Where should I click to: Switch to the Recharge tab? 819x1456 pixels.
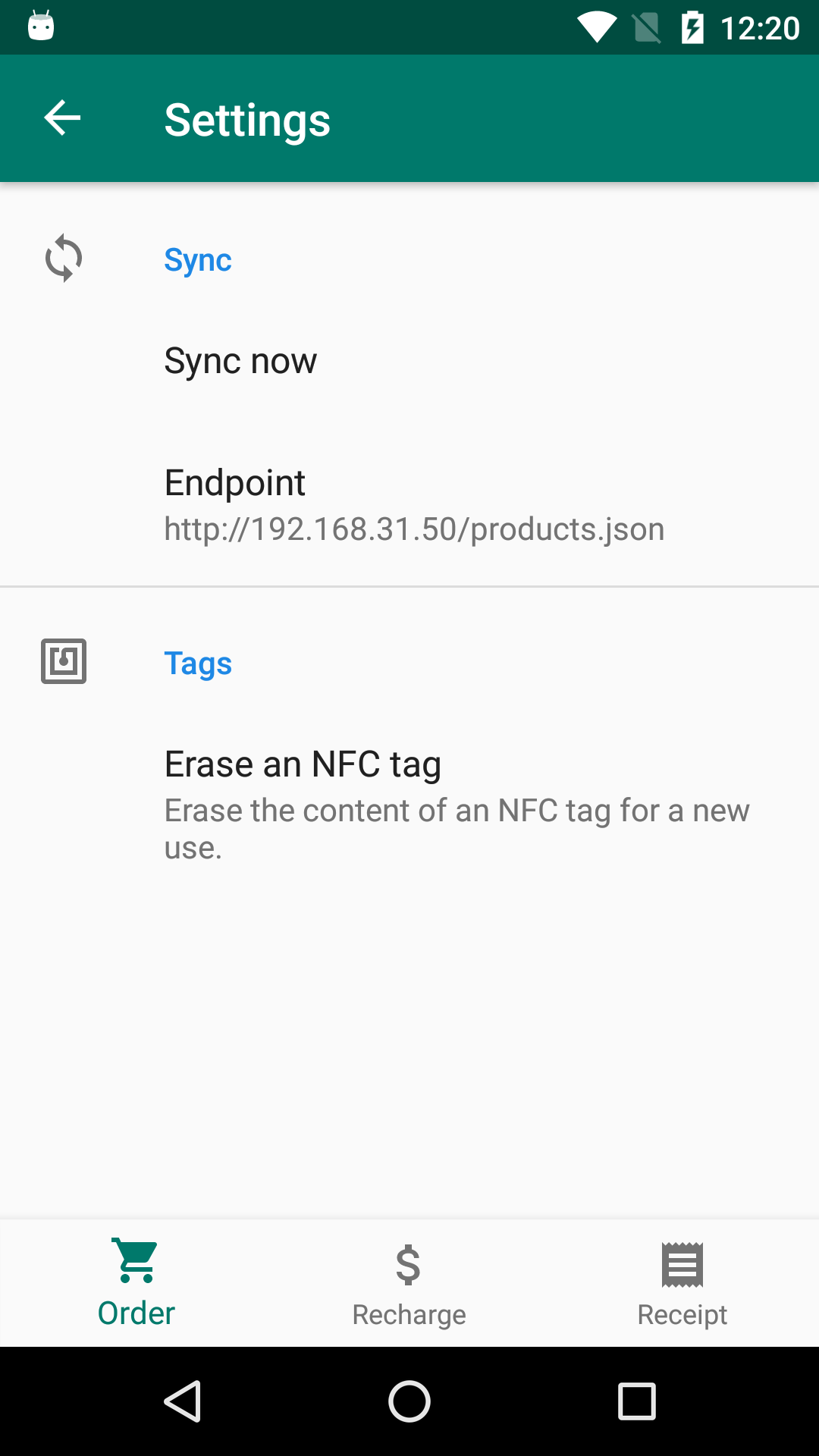(409, 1283)
